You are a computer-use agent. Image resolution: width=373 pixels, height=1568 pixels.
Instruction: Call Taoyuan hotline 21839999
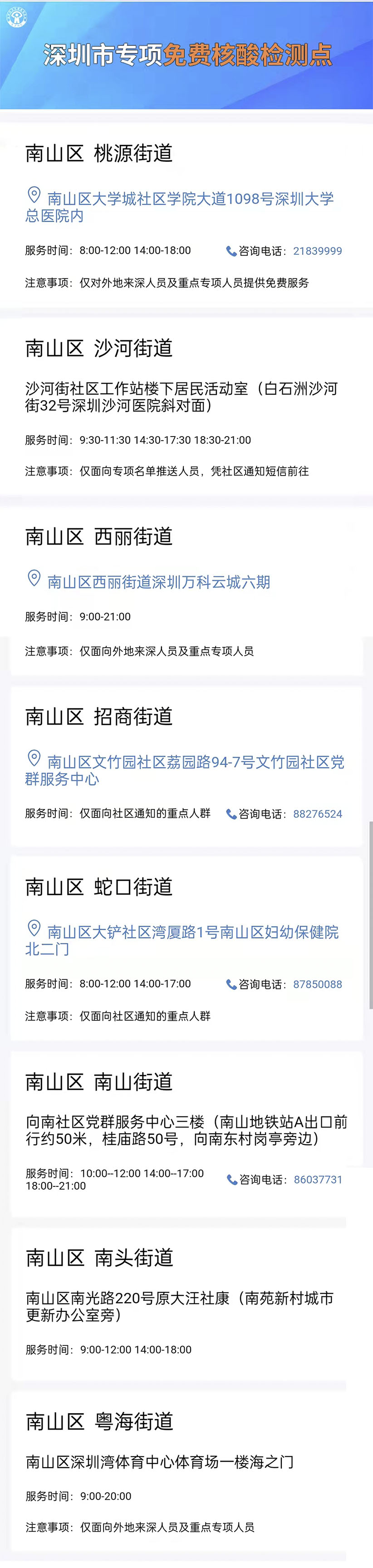tap(317, 251)
